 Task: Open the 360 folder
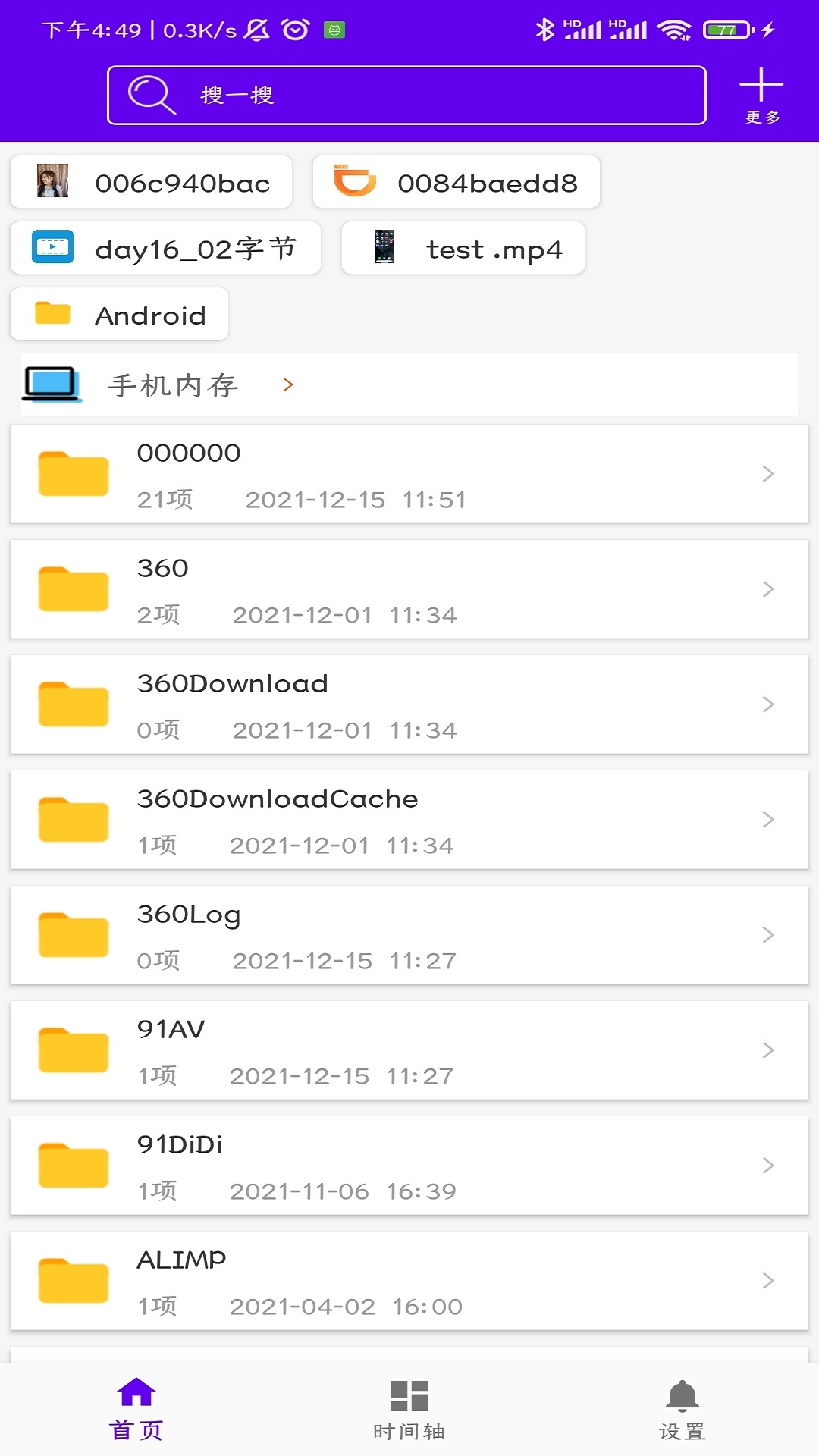[409, 589]
